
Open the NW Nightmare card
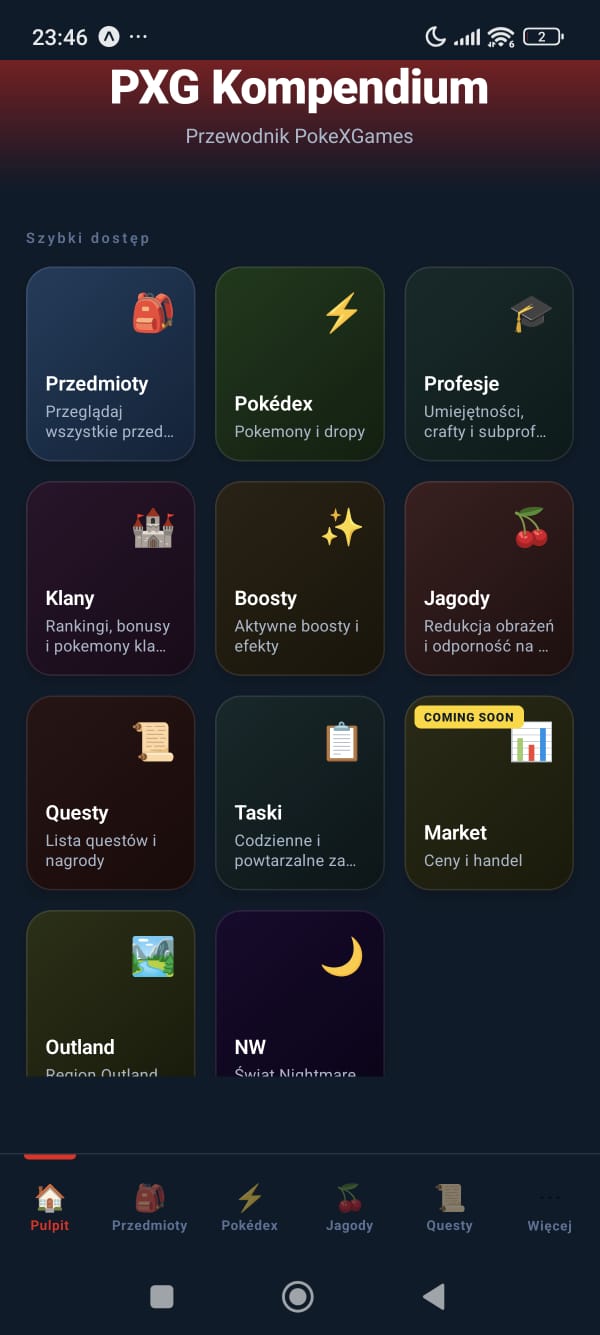[x=299, y=995]
